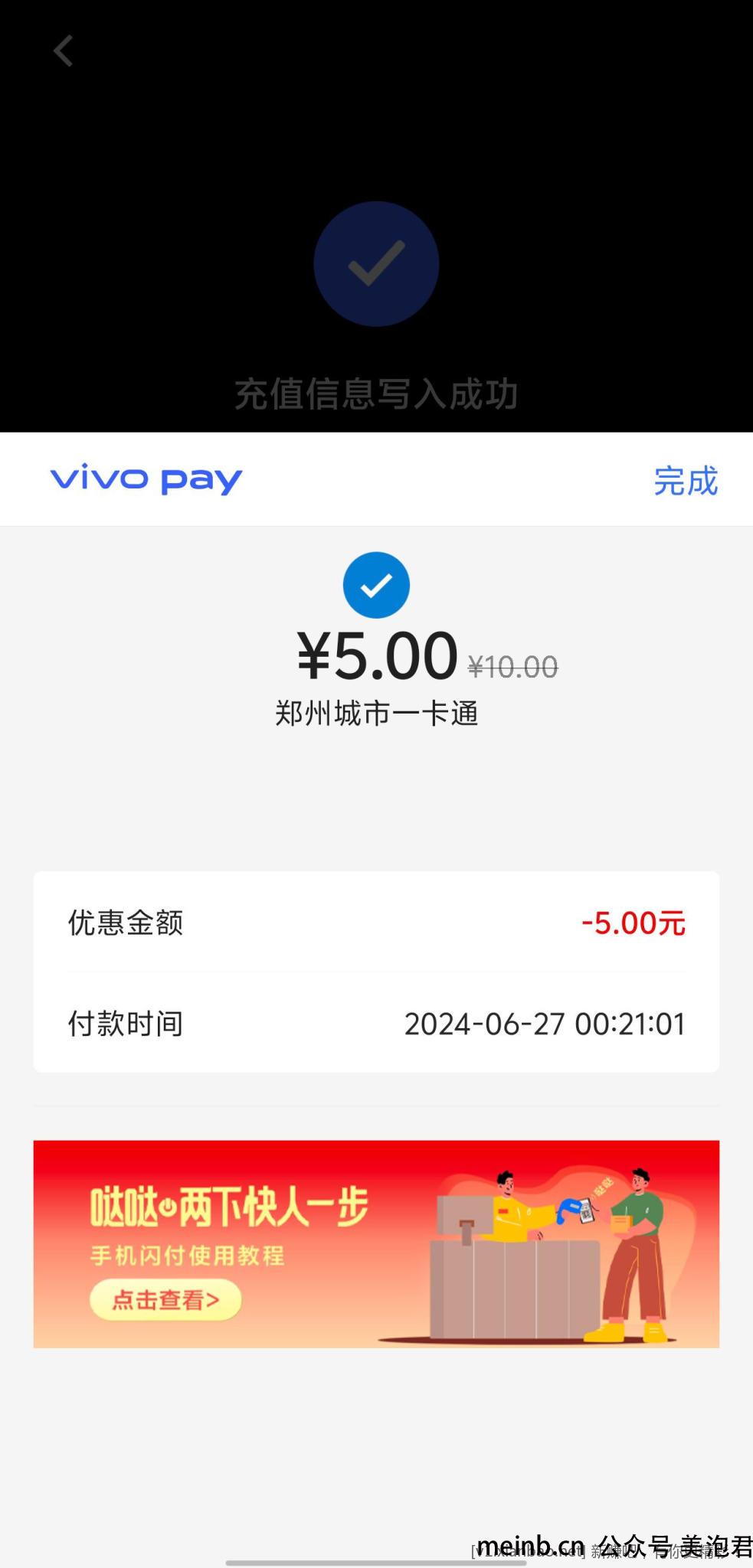
Task: Open the 哒哒两下快人一步 tutorial banner
Action: (x=376, y=1243)
